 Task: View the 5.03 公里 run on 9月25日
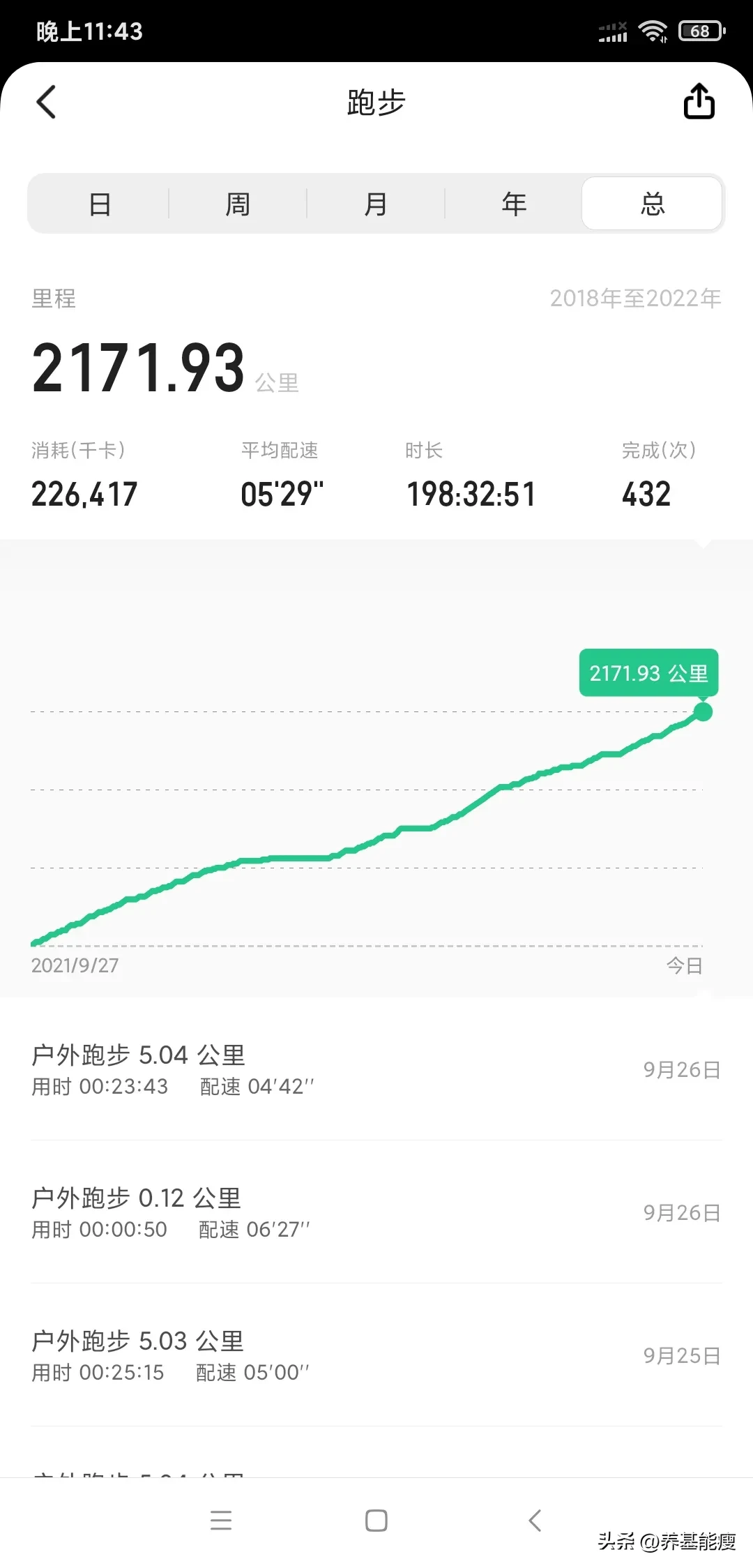coord(376,1355)
